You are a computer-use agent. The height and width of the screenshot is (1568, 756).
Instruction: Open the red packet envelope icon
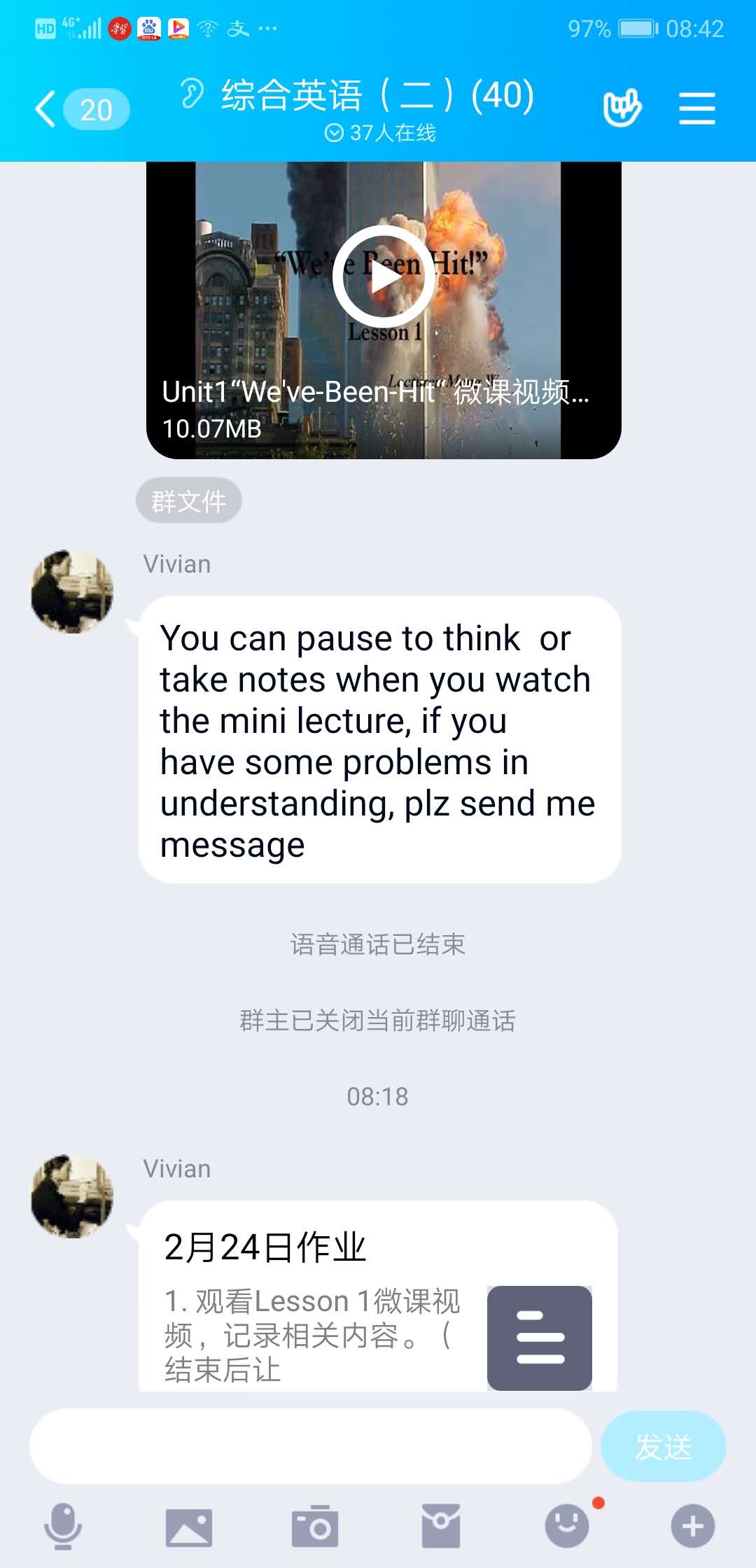(x=441, y=1527)
